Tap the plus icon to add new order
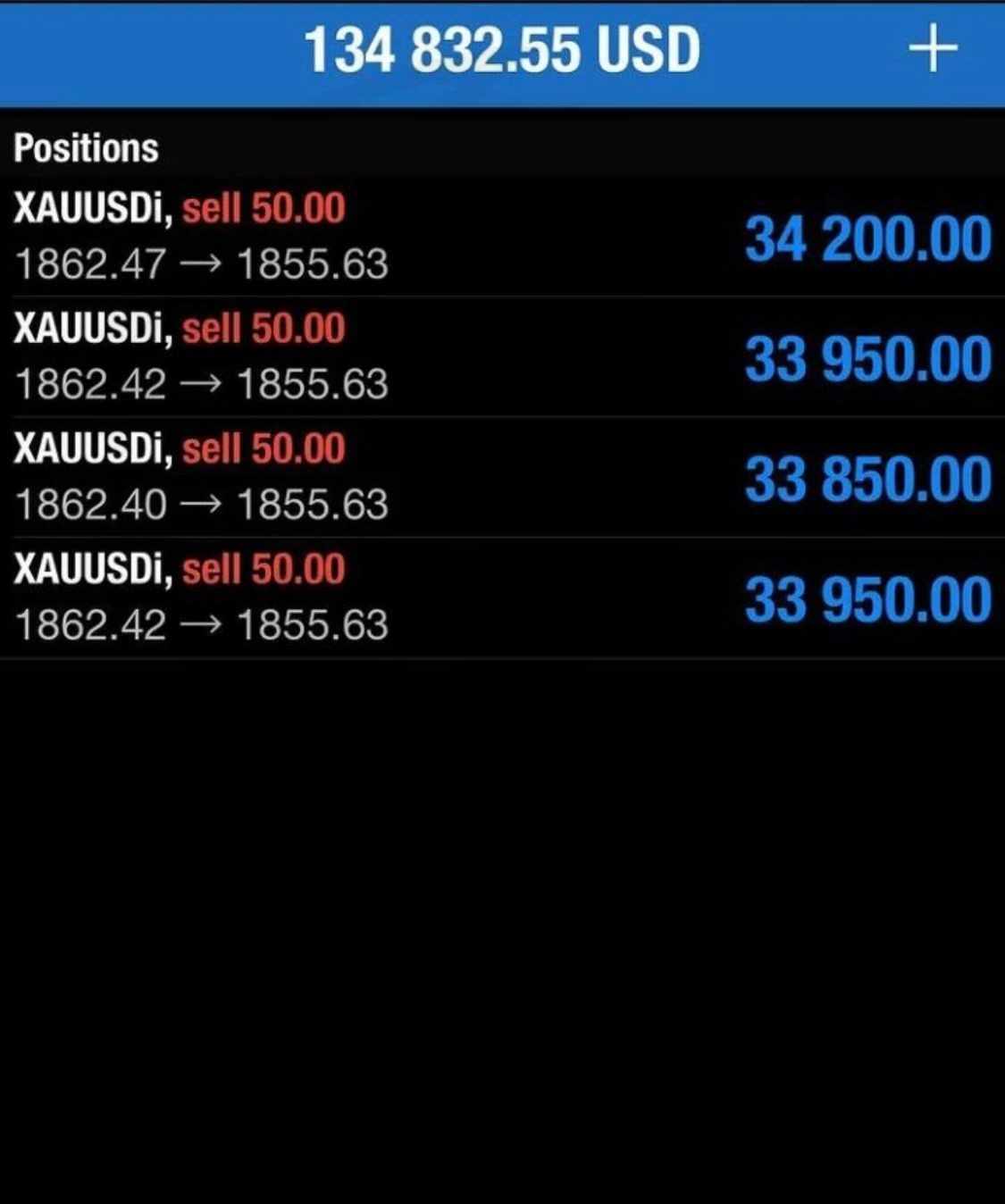The width and height of the screenshot is (1005, 1204). [933, 49]
